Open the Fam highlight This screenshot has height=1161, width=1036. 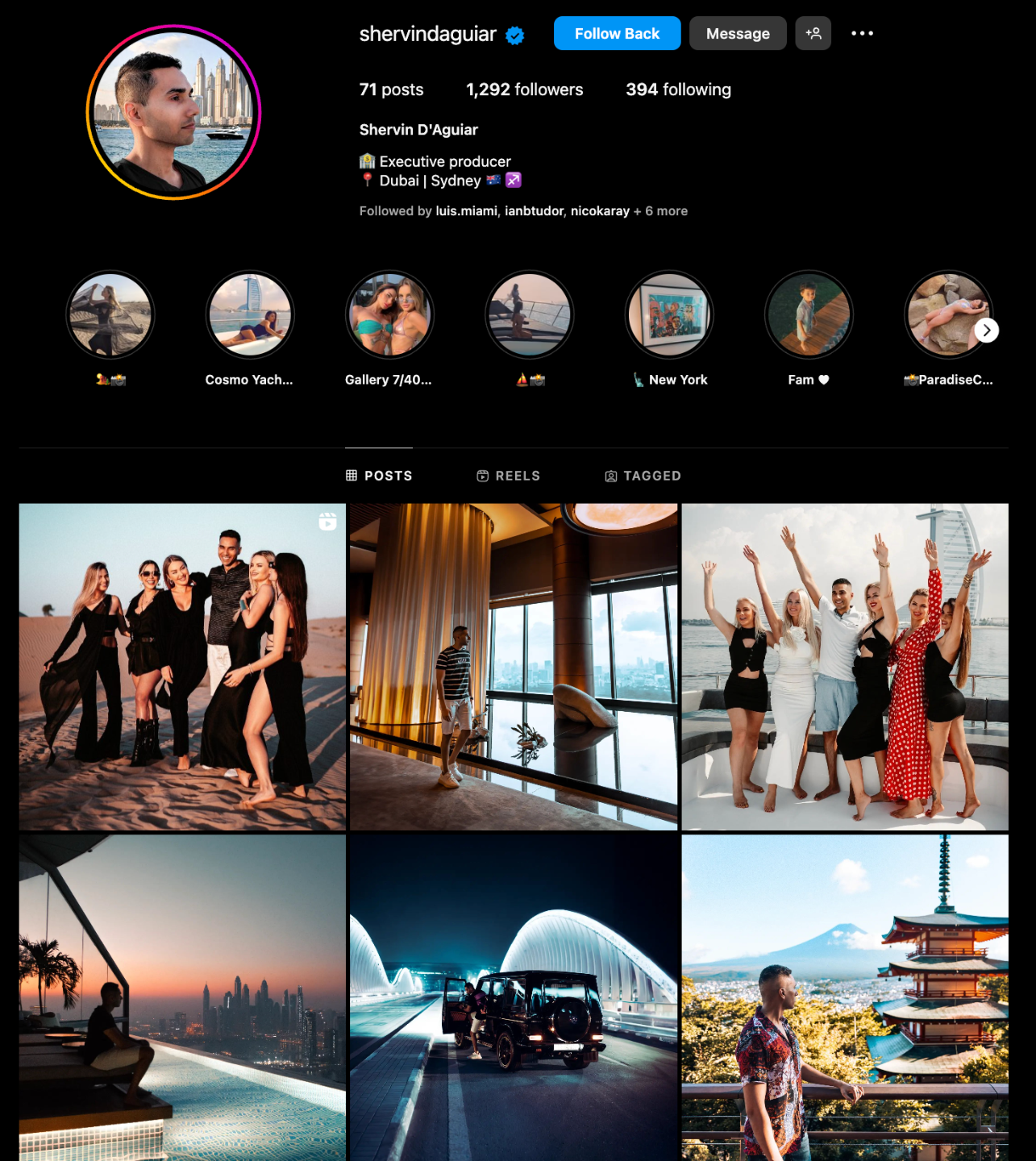pos(809,315)
